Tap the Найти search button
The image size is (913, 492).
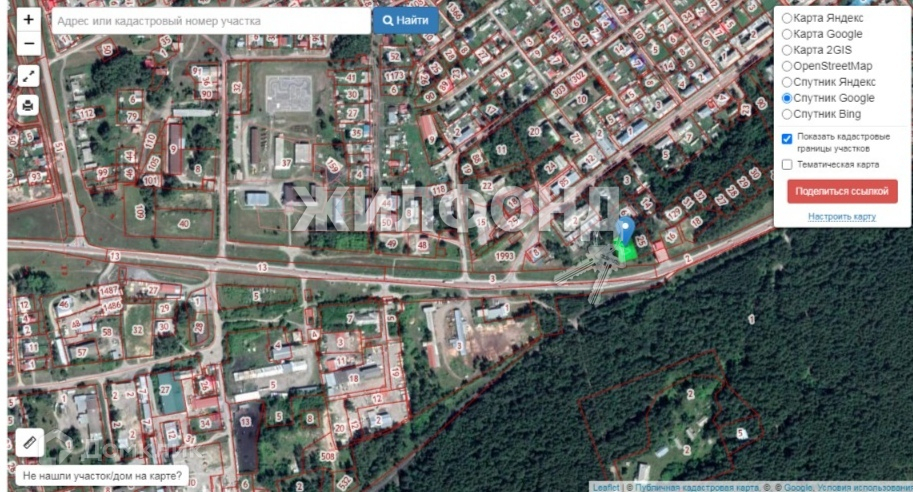406,21
